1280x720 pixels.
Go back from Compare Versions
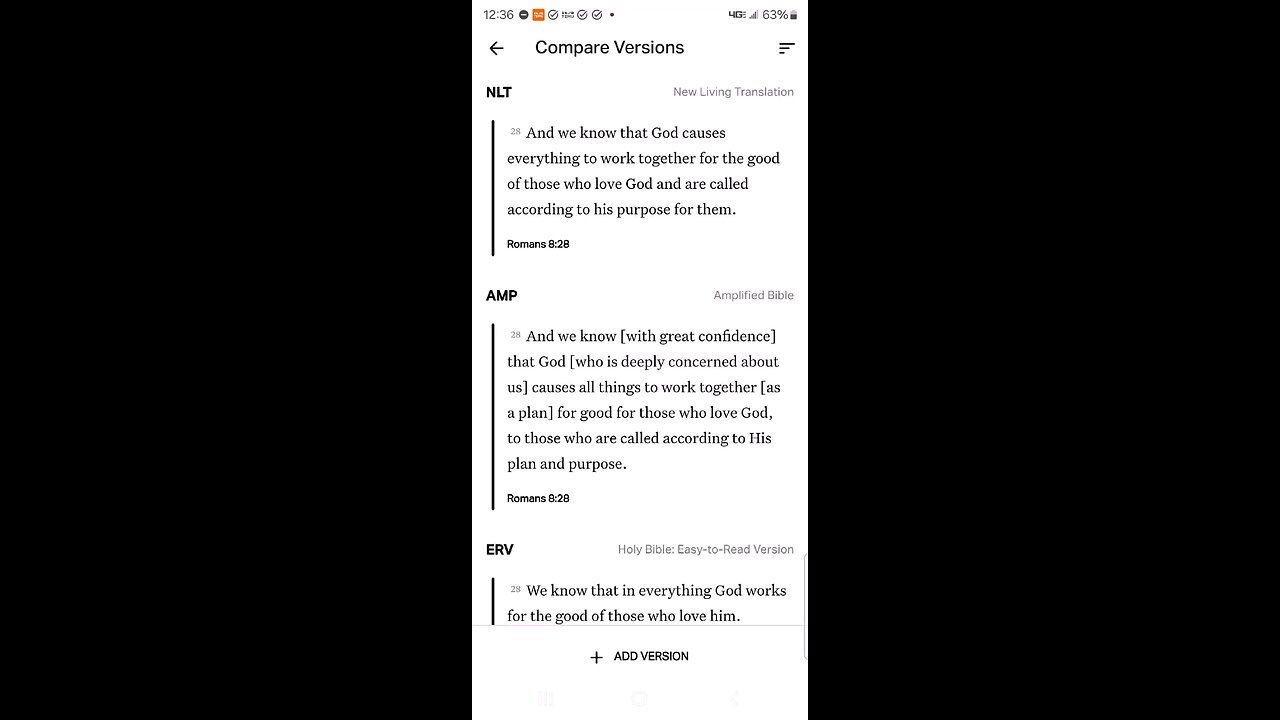(496, 48)
